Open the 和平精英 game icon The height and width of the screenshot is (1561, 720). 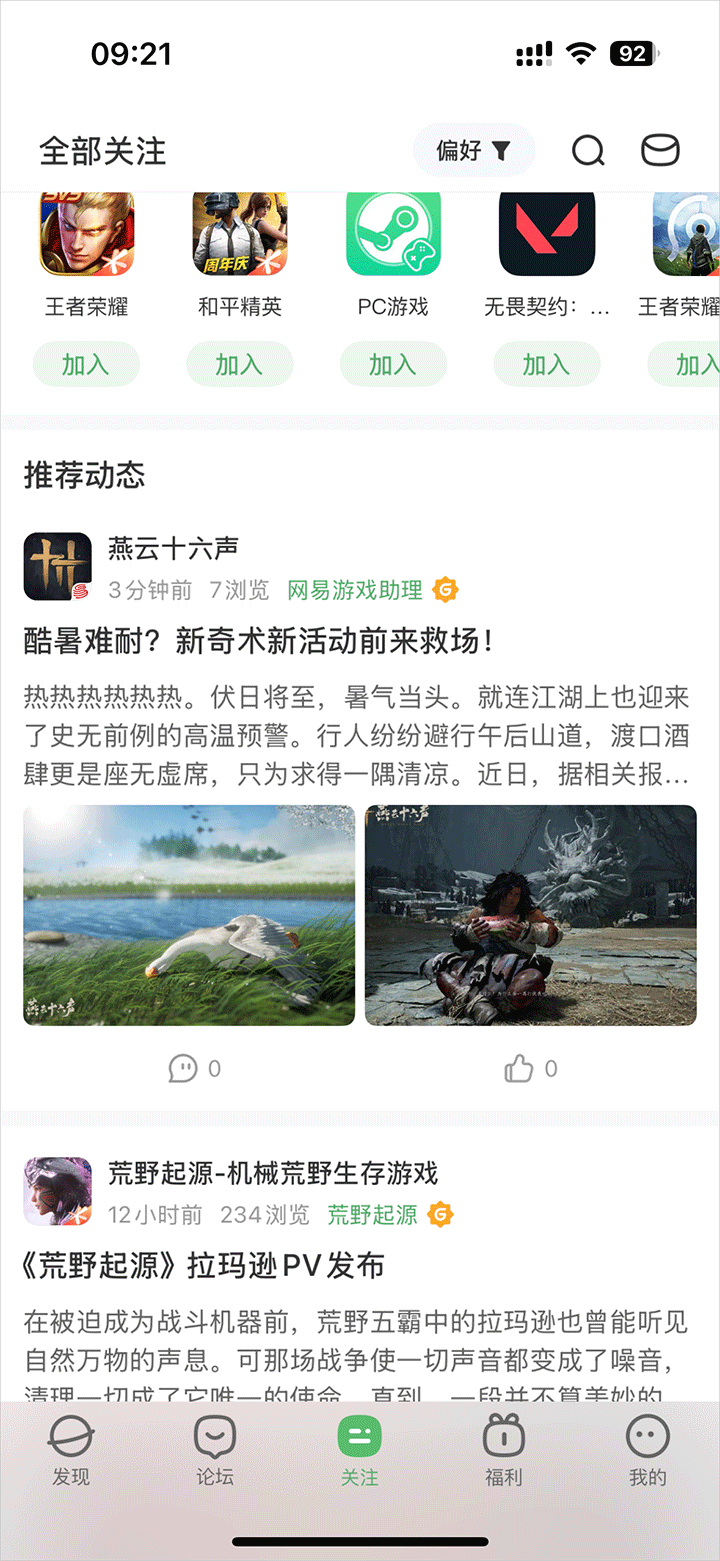[240, 233]
